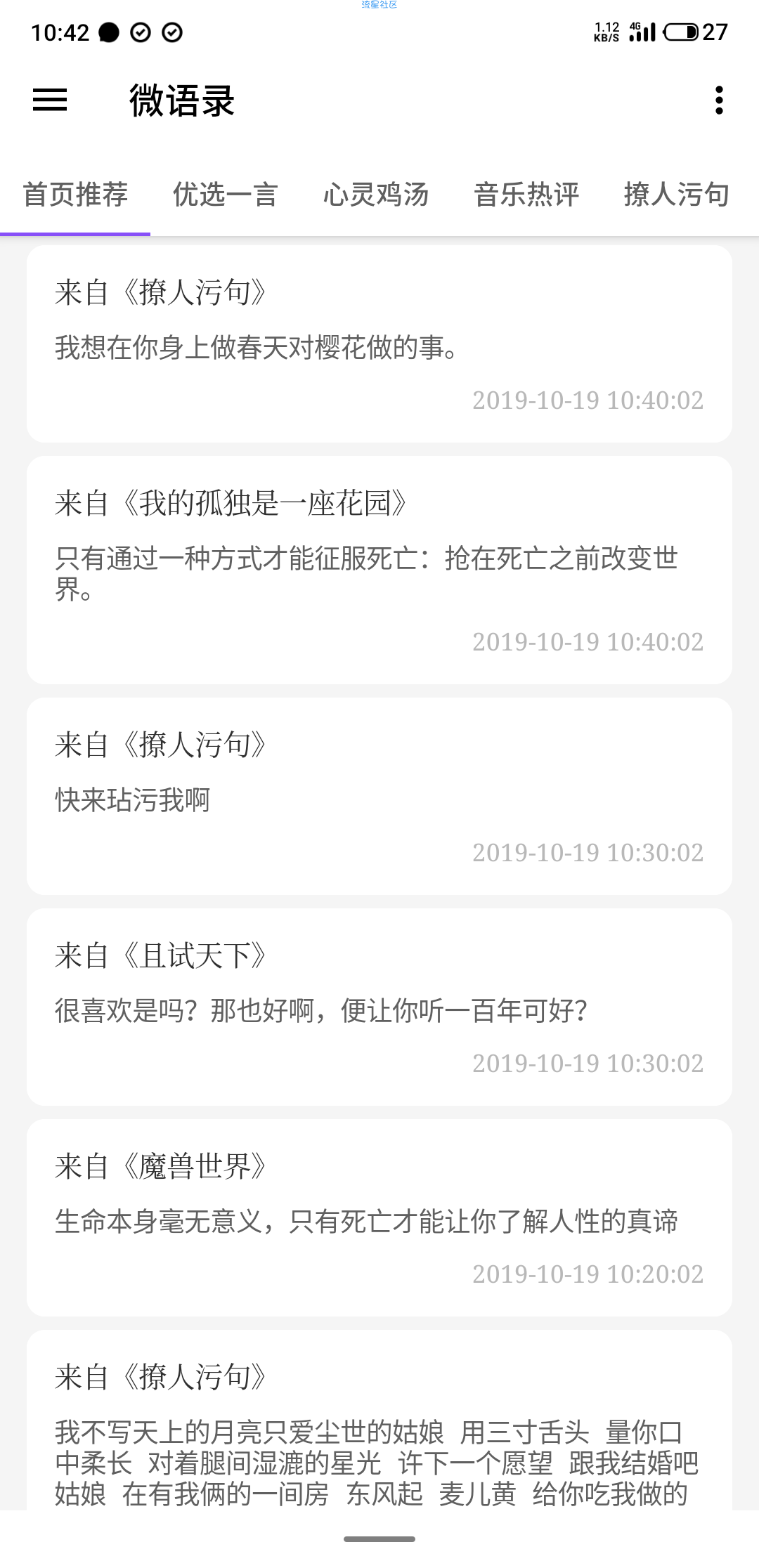
Task: Open the quote about 樱花 and 春天
Action: coord(379,344)
